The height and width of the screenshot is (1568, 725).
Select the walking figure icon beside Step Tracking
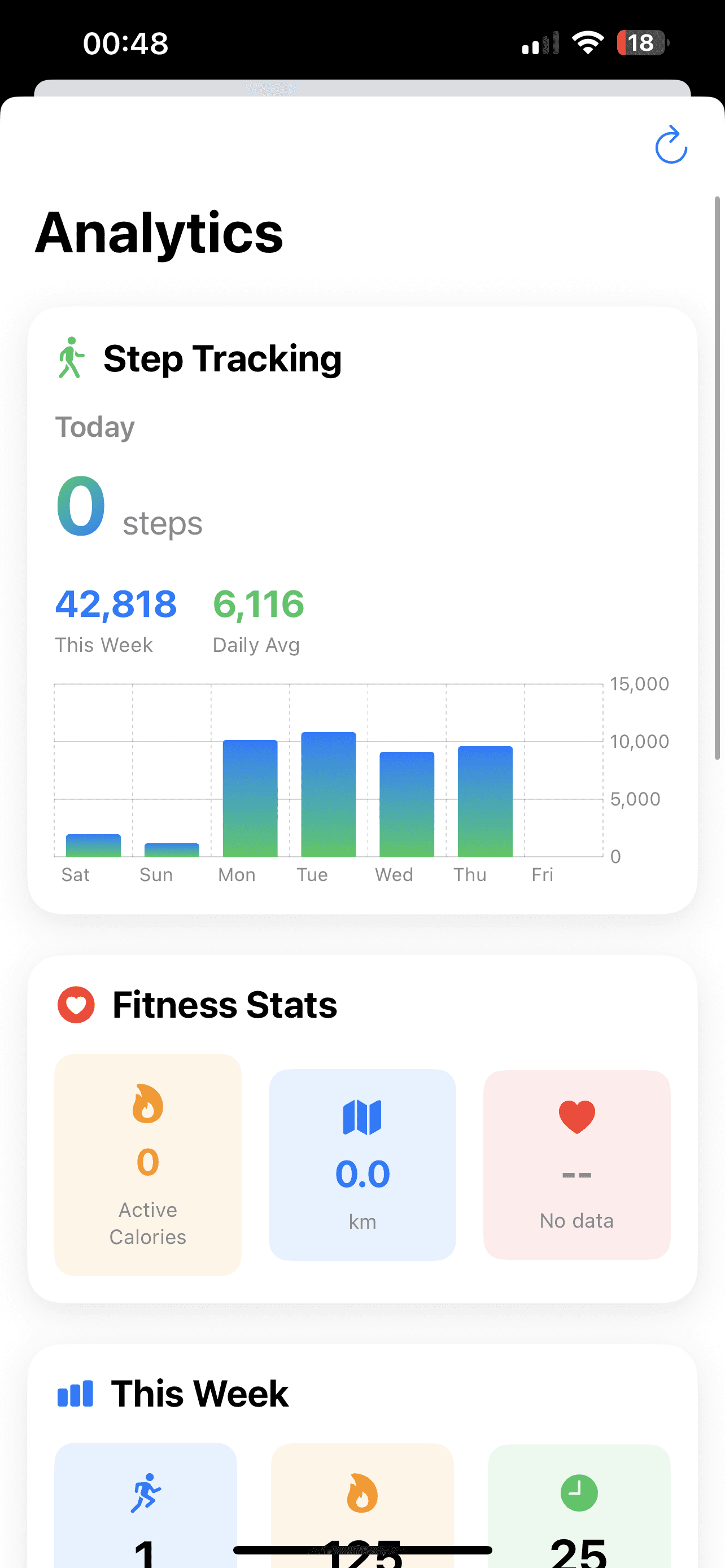tap(71, 358)
